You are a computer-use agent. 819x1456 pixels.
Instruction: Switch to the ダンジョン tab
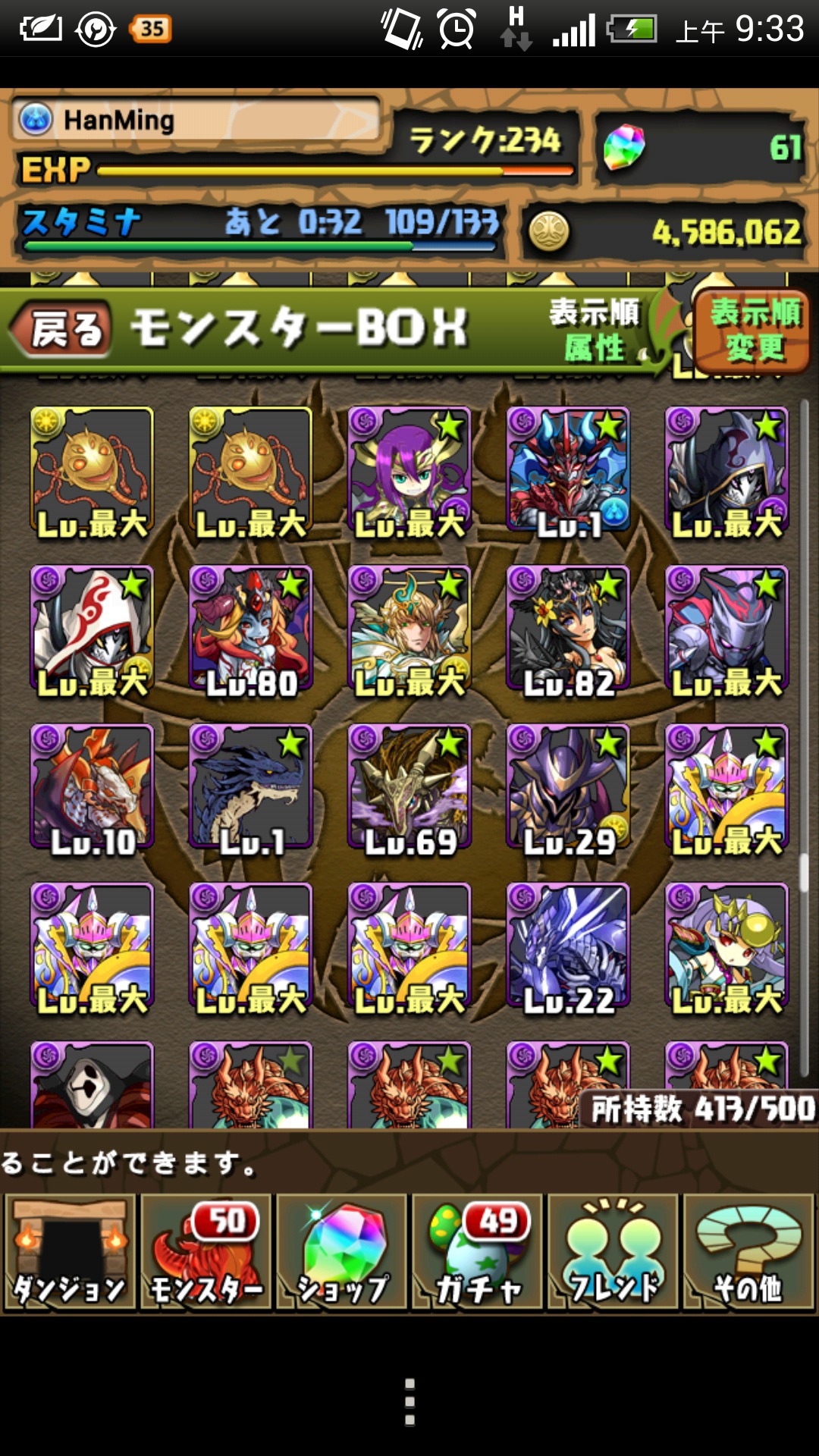(70, 1252)
